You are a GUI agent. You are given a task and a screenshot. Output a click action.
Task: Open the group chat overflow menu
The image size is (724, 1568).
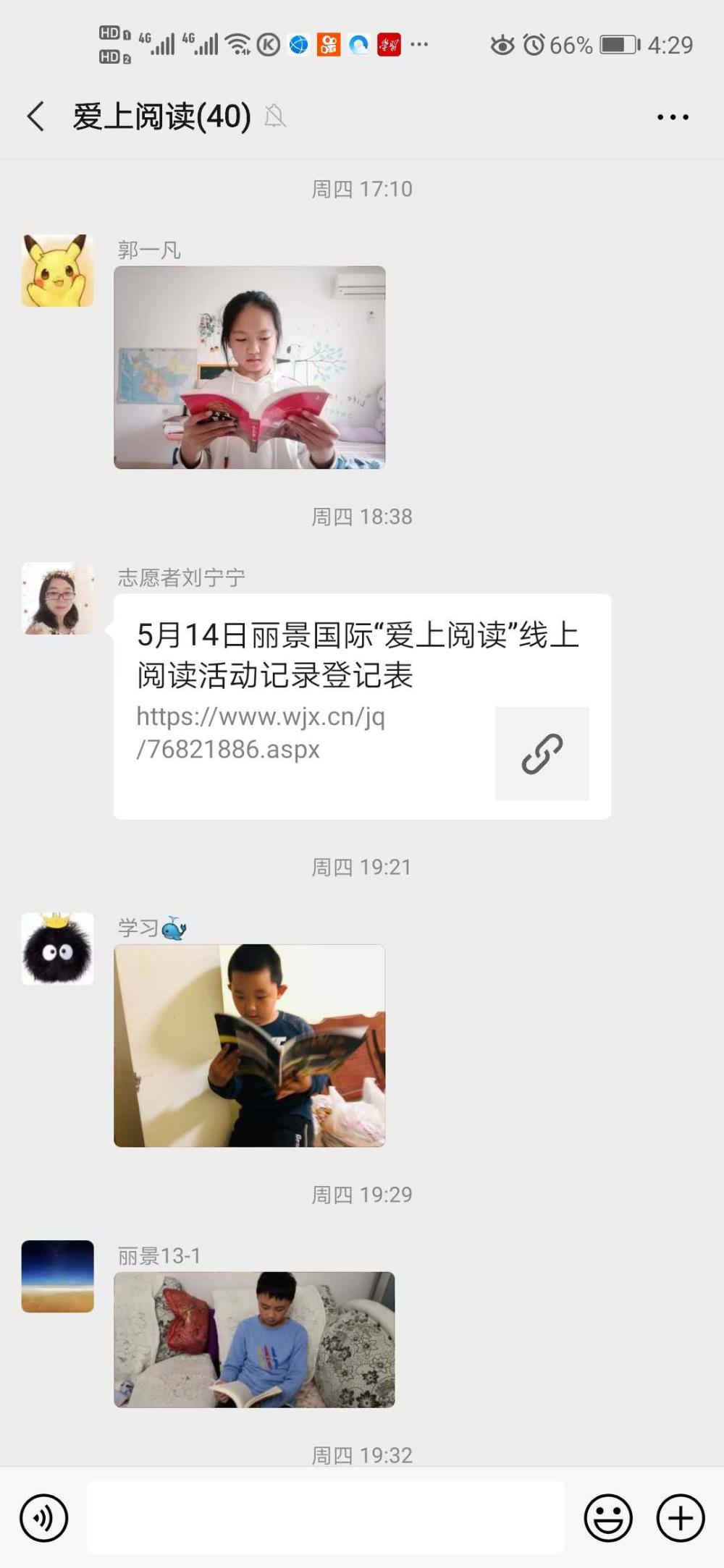[673, 116]
